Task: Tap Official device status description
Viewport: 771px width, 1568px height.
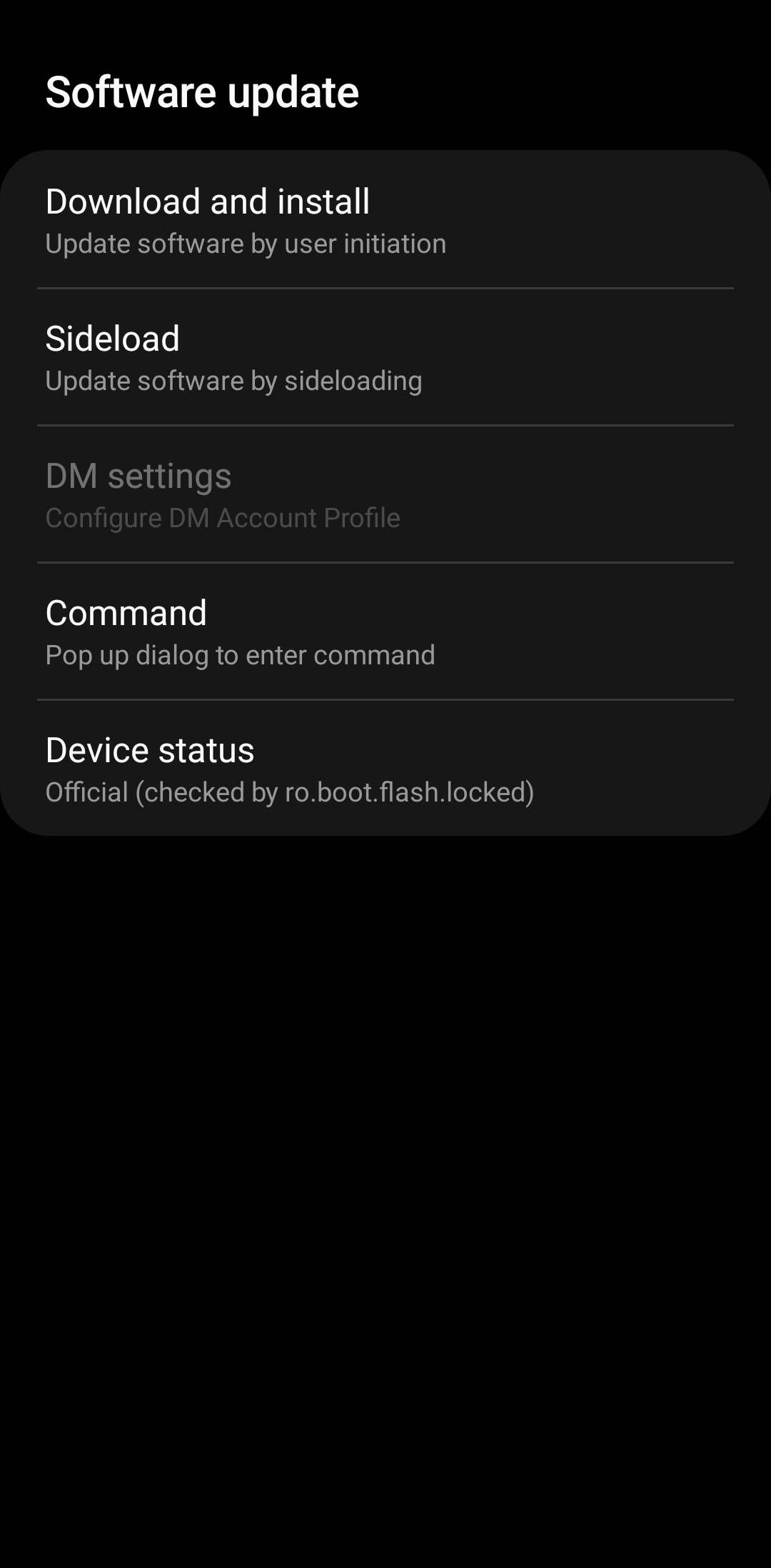Action: (290, 792)
